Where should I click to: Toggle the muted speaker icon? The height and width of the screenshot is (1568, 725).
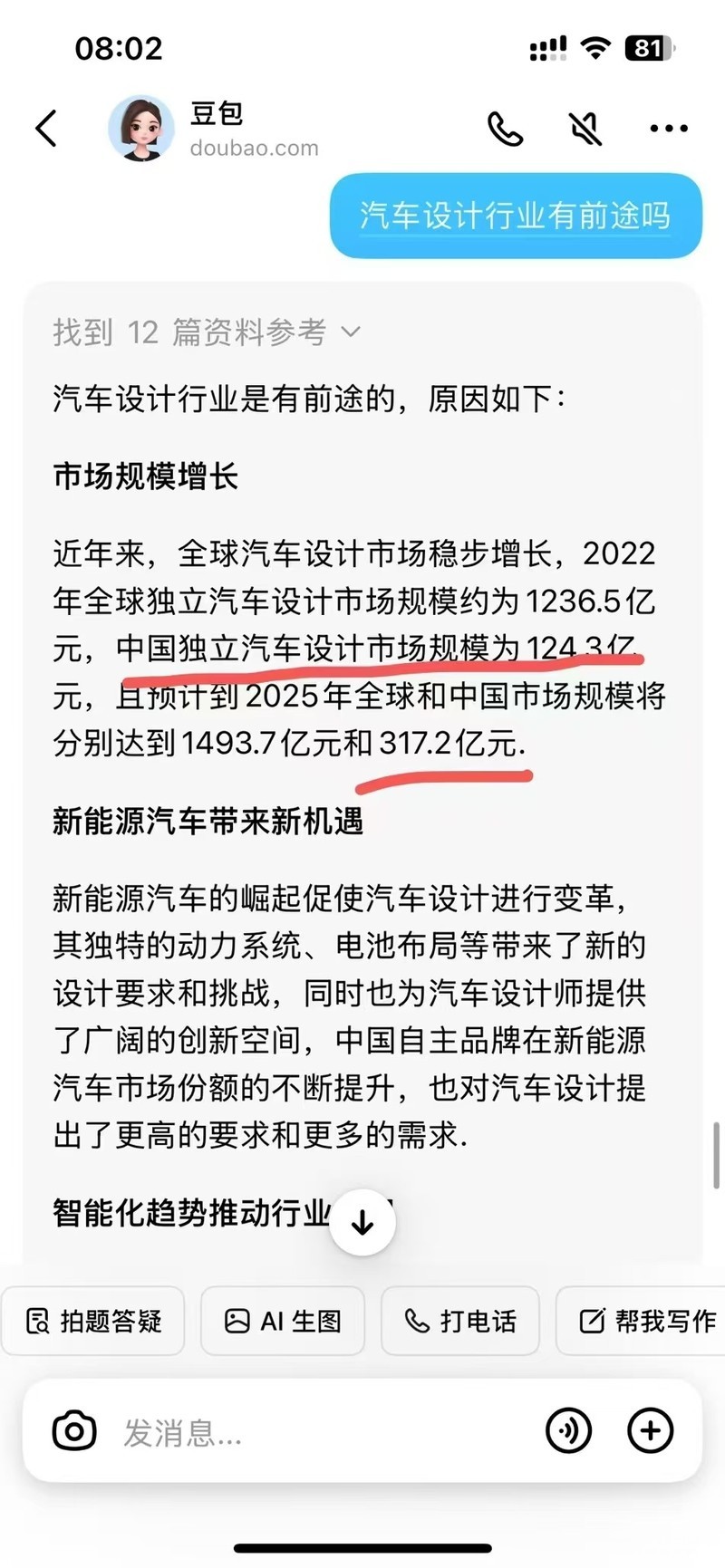coord(586,129)
